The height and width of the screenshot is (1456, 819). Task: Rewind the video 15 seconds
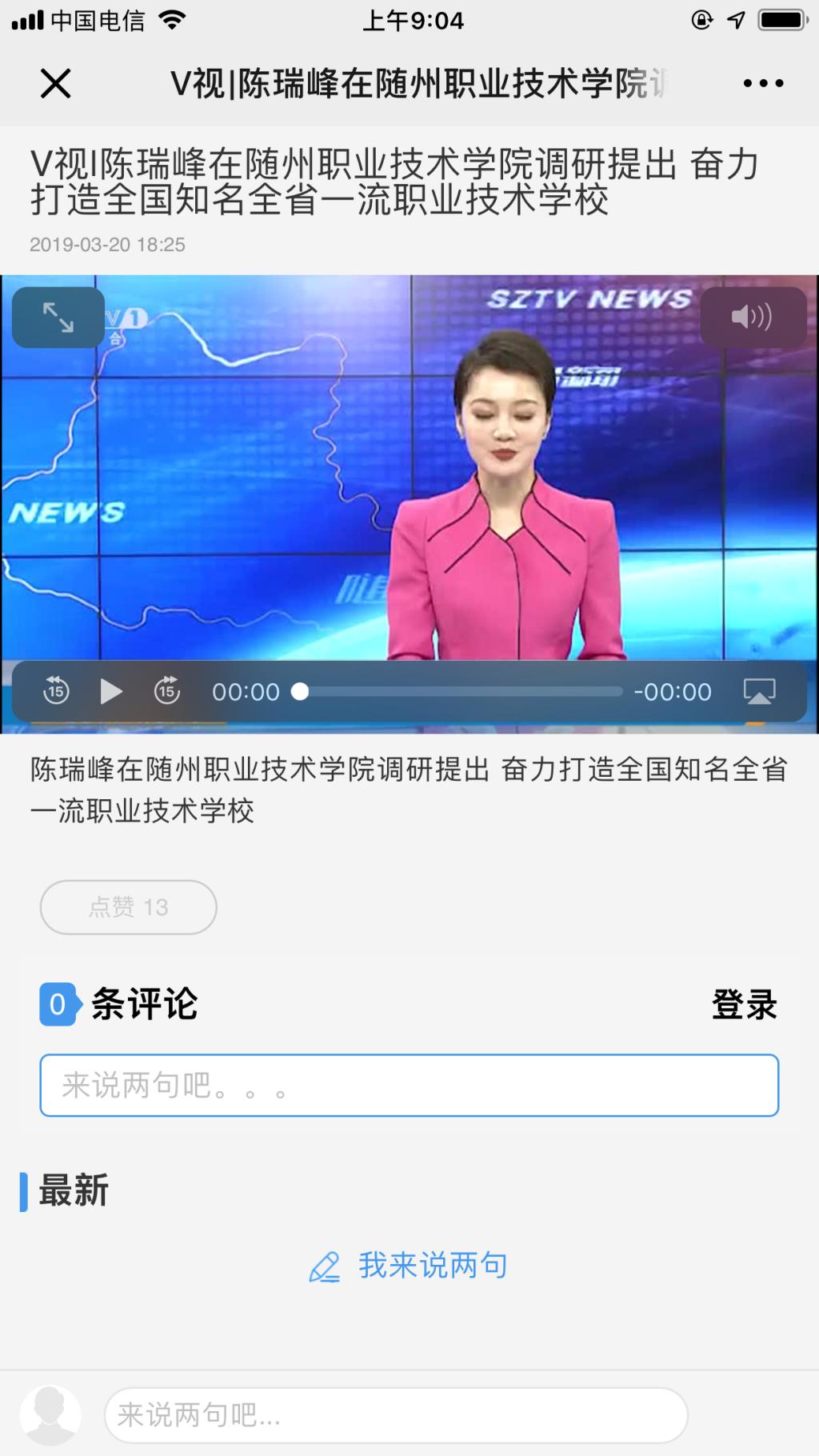56,690
